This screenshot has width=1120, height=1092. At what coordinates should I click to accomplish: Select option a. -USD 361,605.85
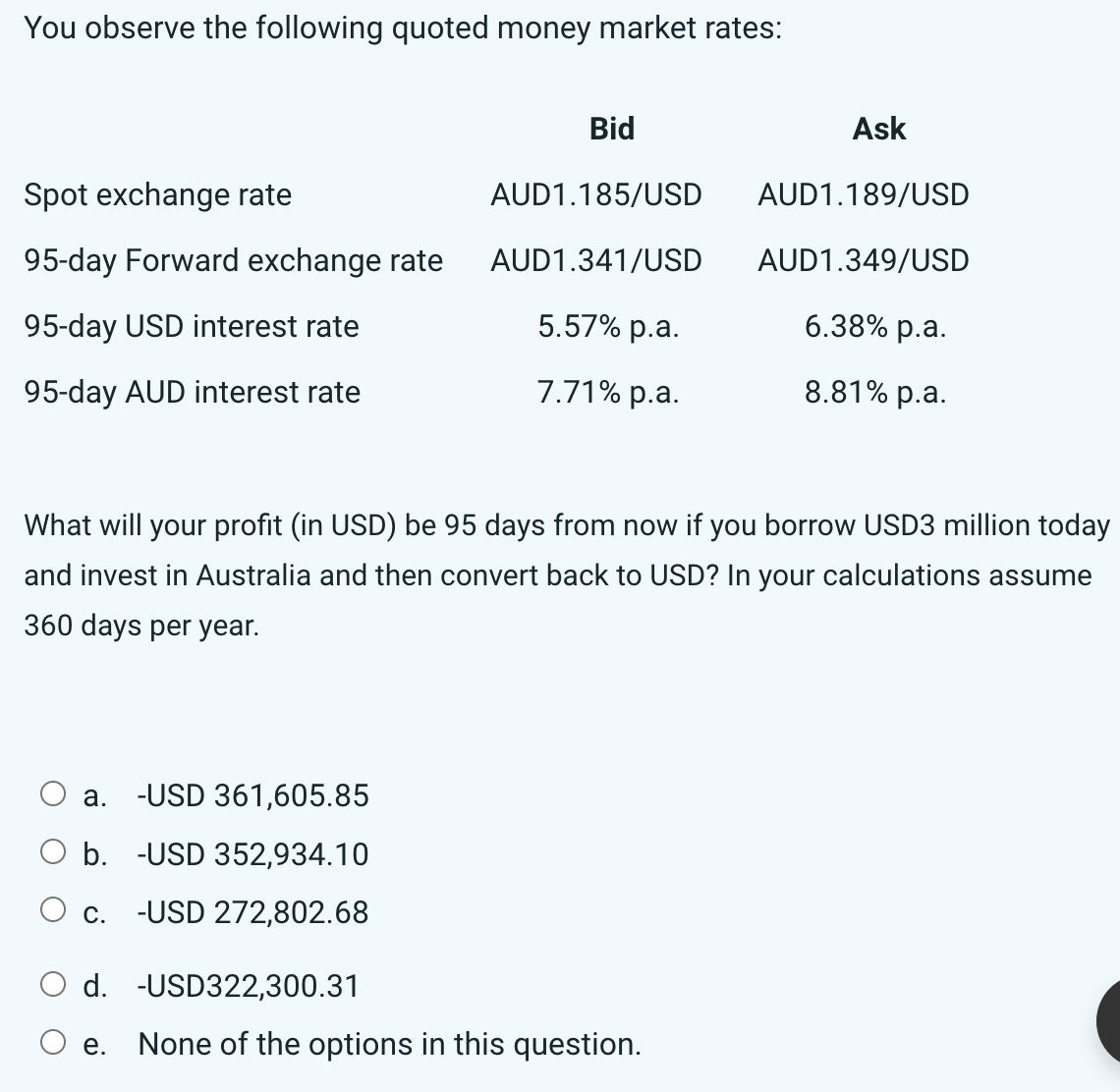click(x=53, y=794)
